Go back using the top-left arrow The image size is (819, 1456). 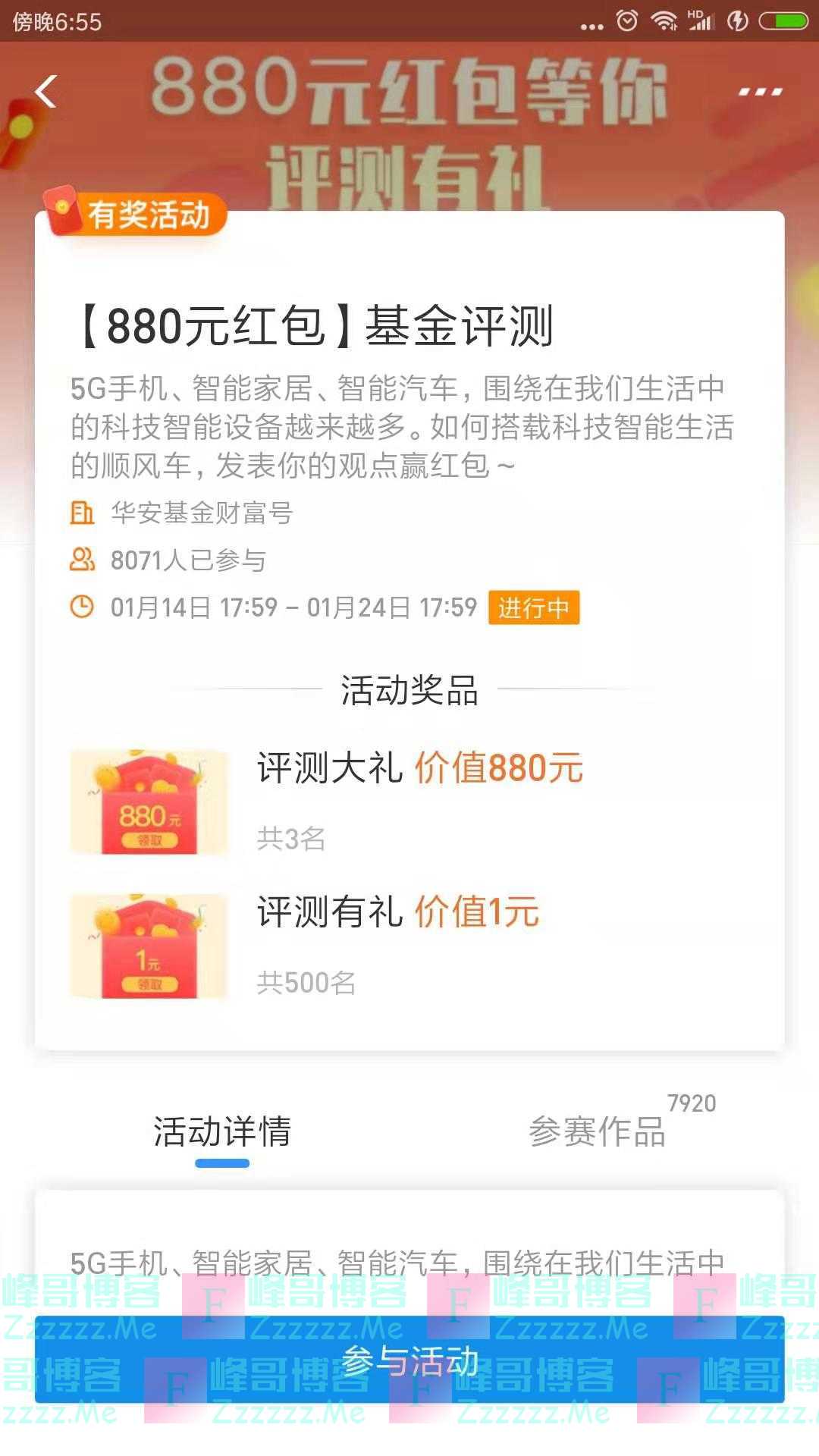(45, 92)
